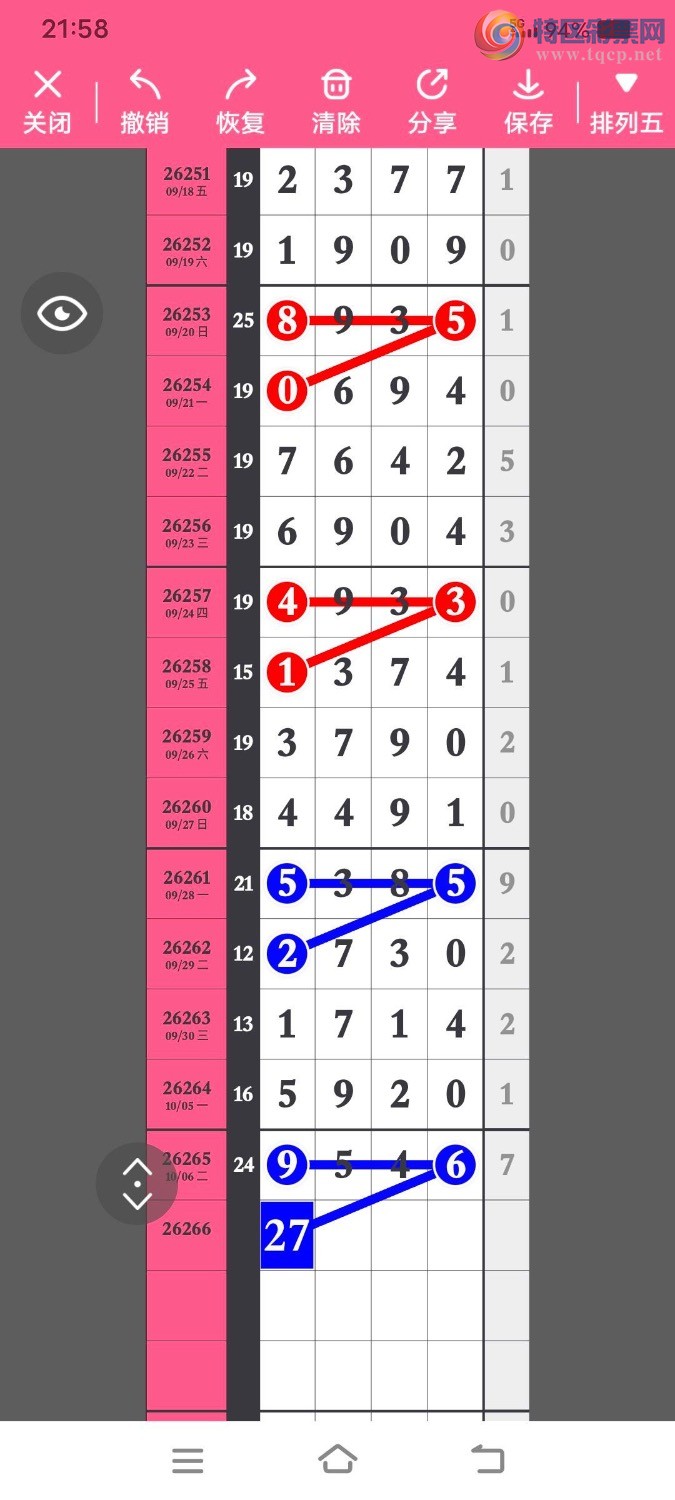Open the 排列五 lottery dropdown
This screenshot has width=675, height=1500.
coord(626,102)
